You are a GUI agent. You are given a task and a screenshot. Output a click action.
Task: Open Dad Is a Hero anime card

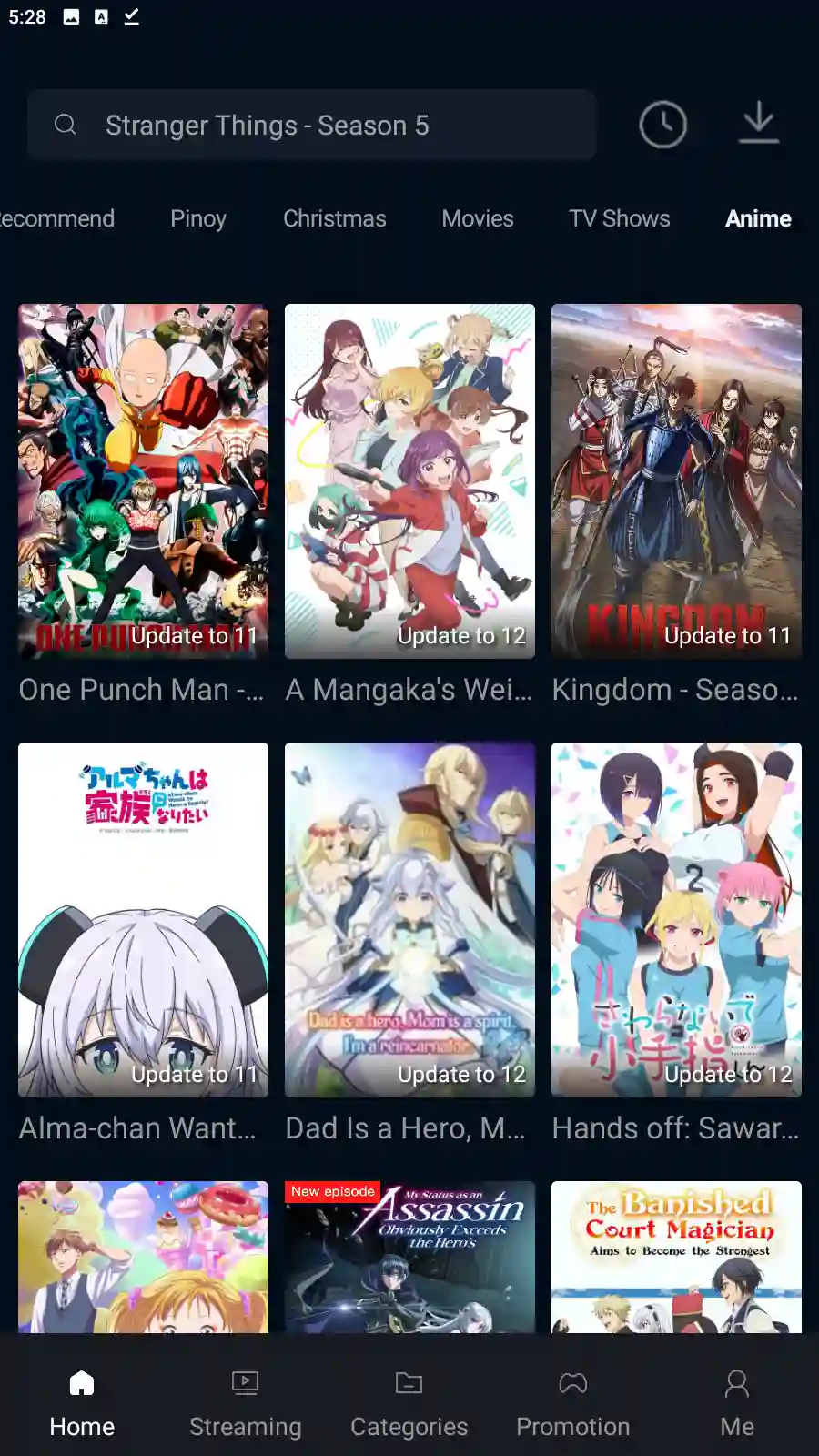(x=409, y=919)
